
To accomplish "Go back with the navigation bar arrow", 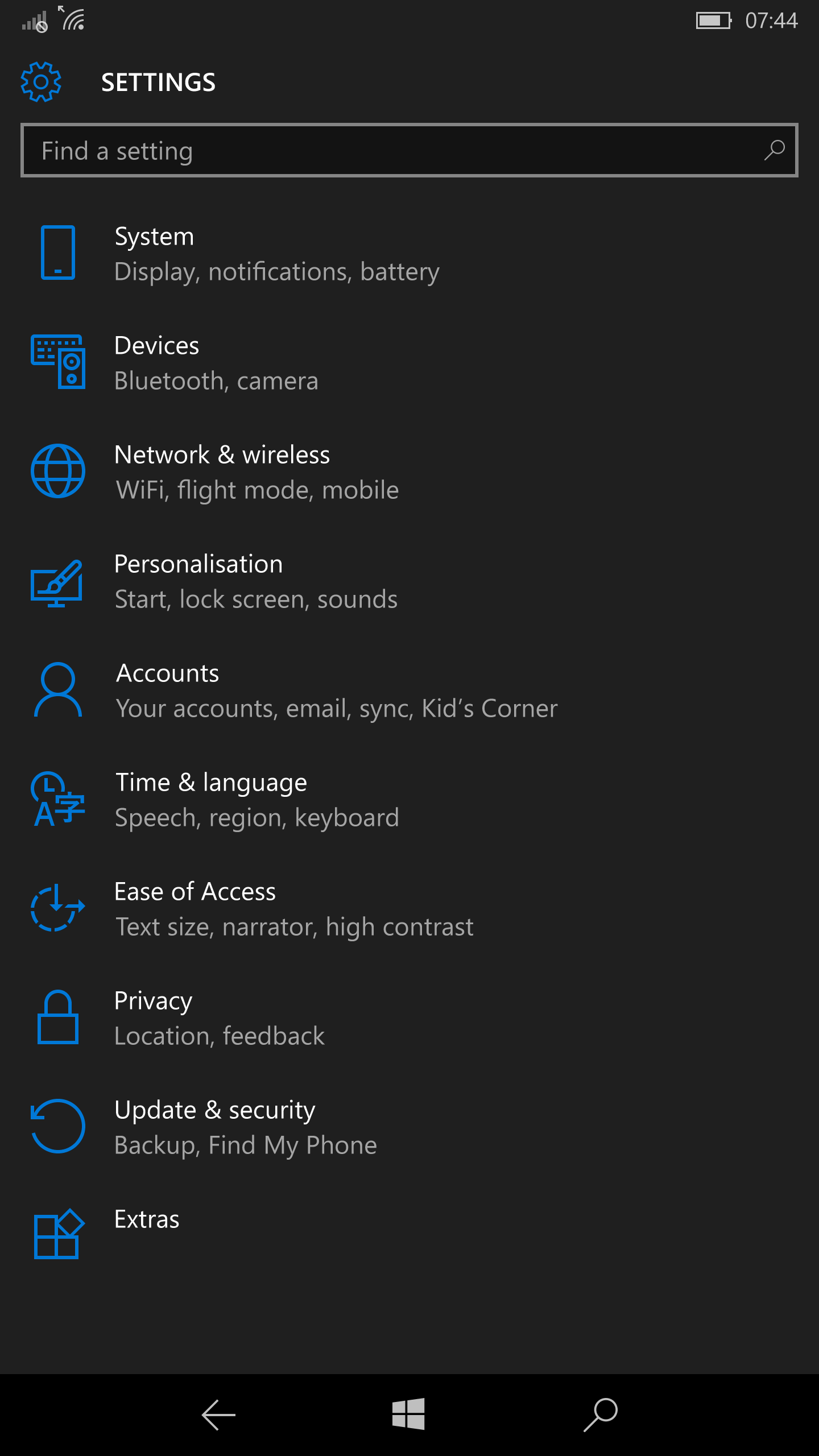I will [x=218, y=1415].
